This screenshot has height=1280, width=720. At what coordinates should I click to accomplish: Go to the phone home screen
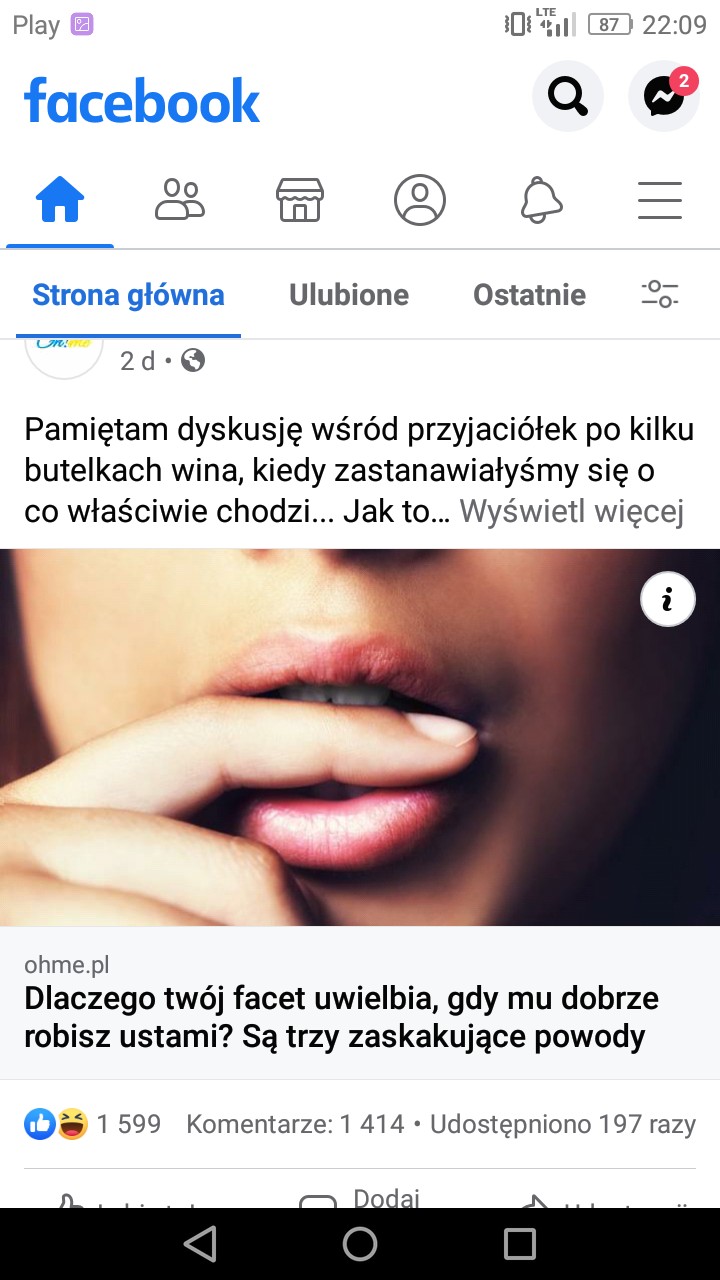click(360, 1244)
